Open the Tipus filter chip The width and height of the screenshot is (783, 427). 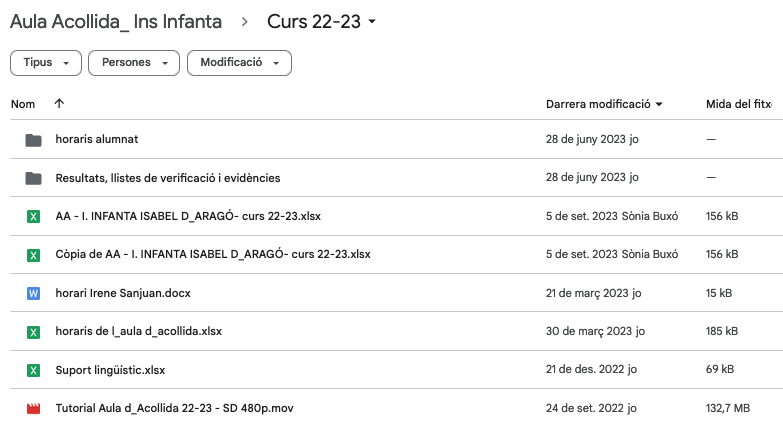(x=45, y=62)
